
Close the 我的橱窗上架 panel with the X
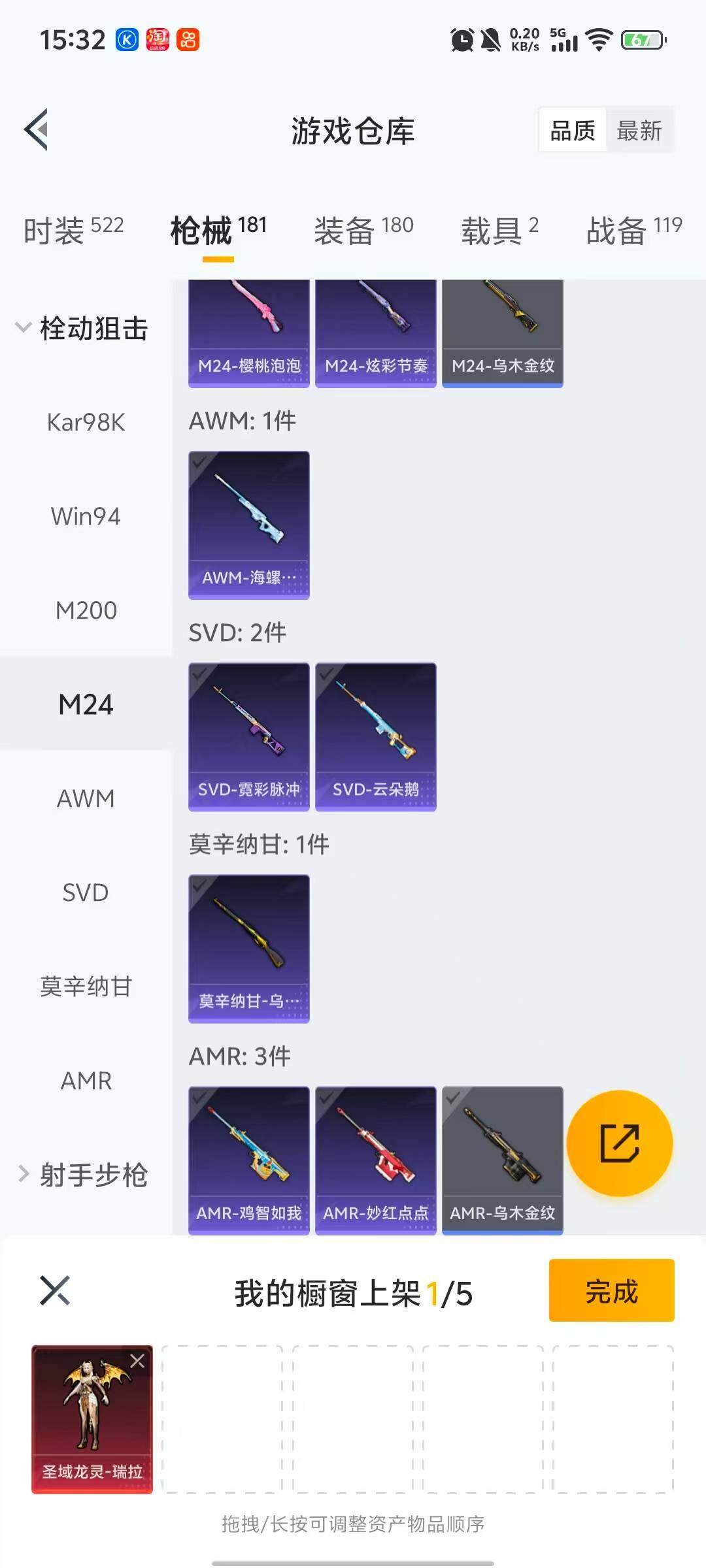[56, 1290]
